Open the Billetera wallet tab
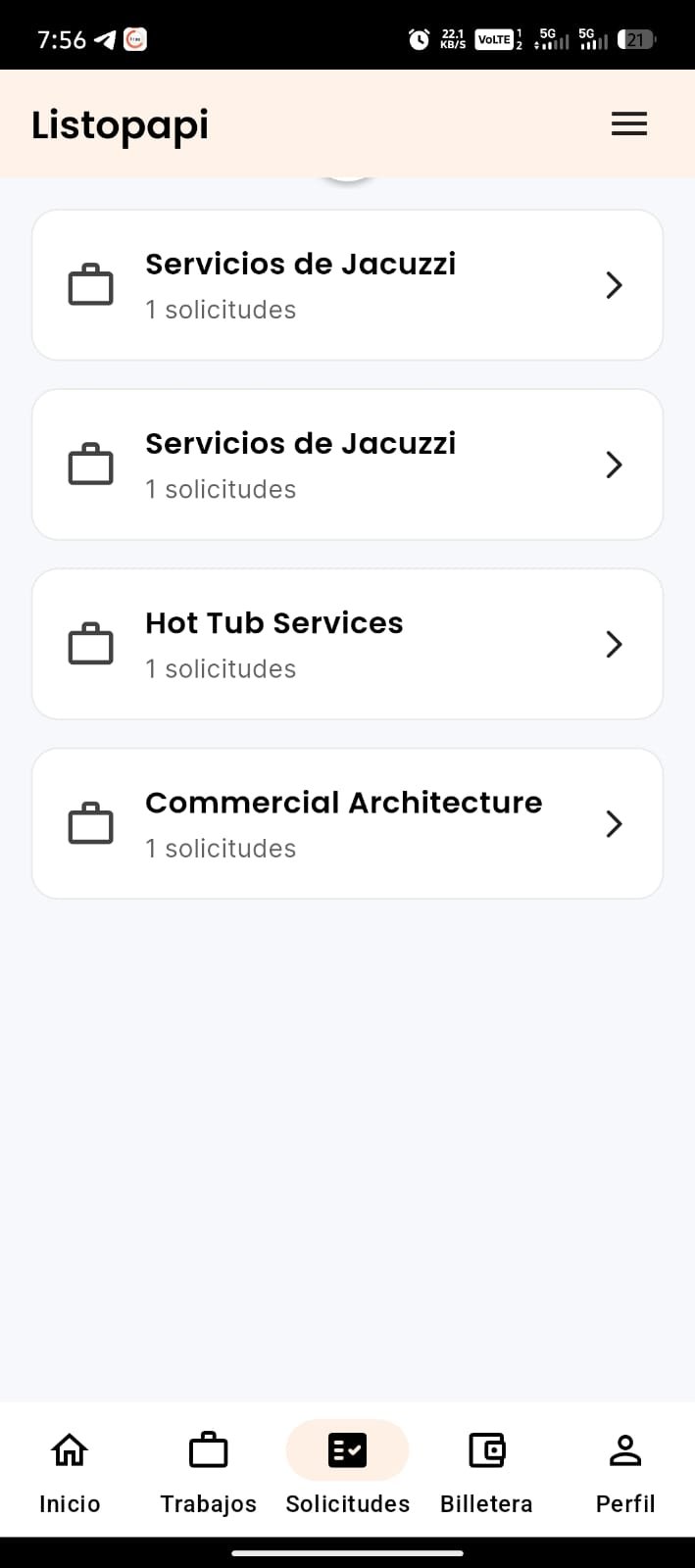This screenshot has height=1568, width=695. (x=486, y=1468)
